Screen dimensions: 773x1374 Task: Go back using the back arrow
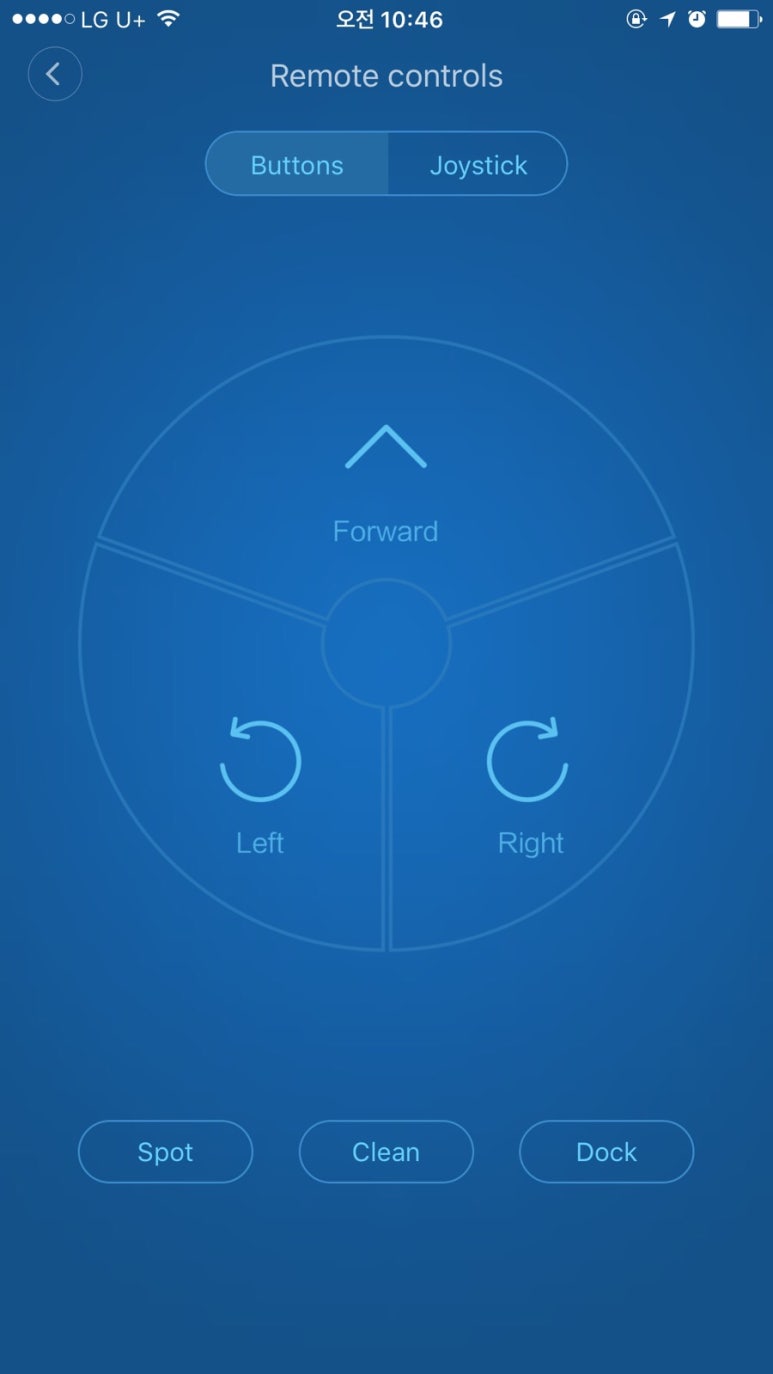coord(54,74)
